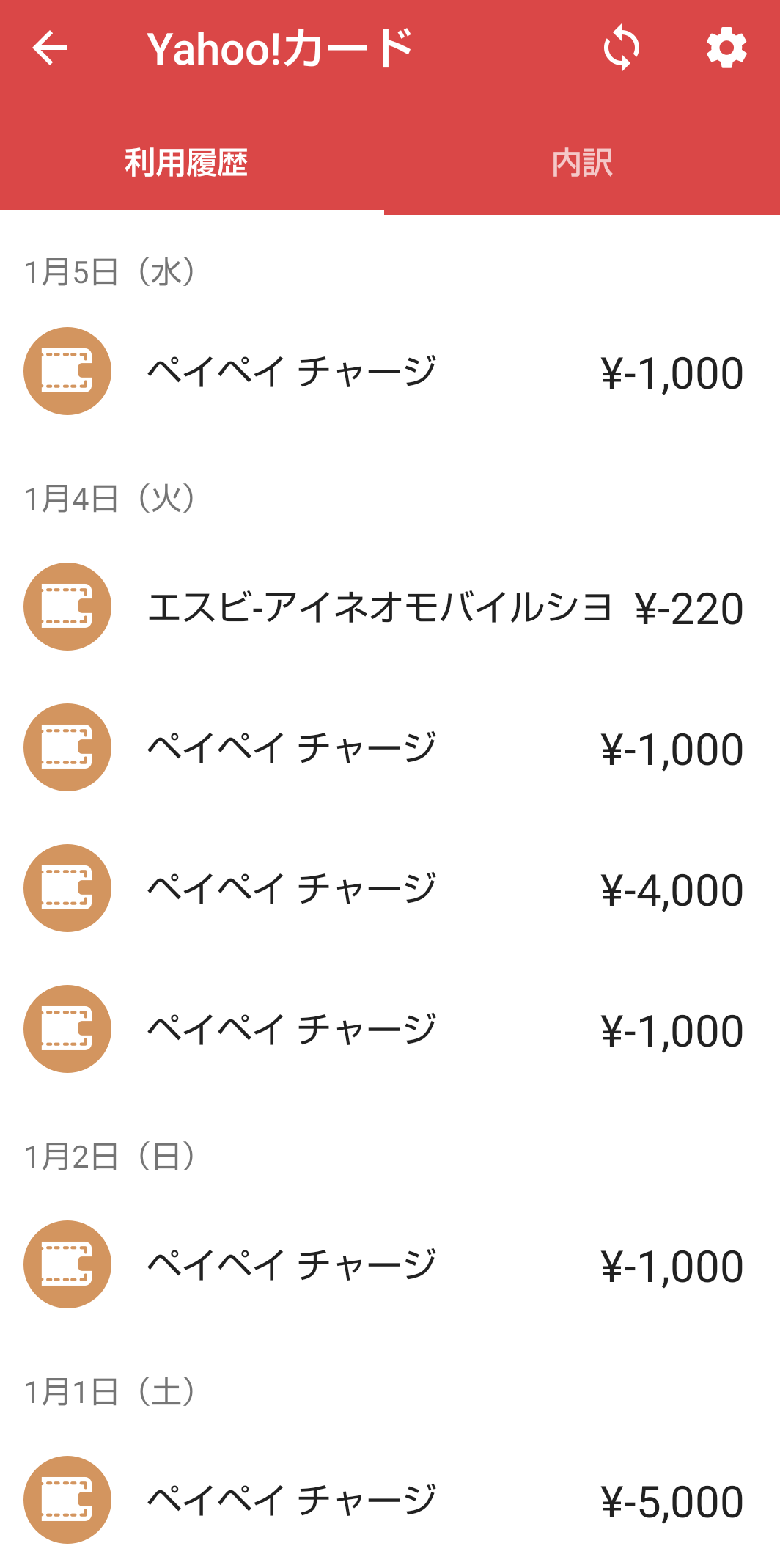The height and width of the screenshot is (1568, 780).
Task: Switch to the 内訳 tab
Action: [582, 163]
